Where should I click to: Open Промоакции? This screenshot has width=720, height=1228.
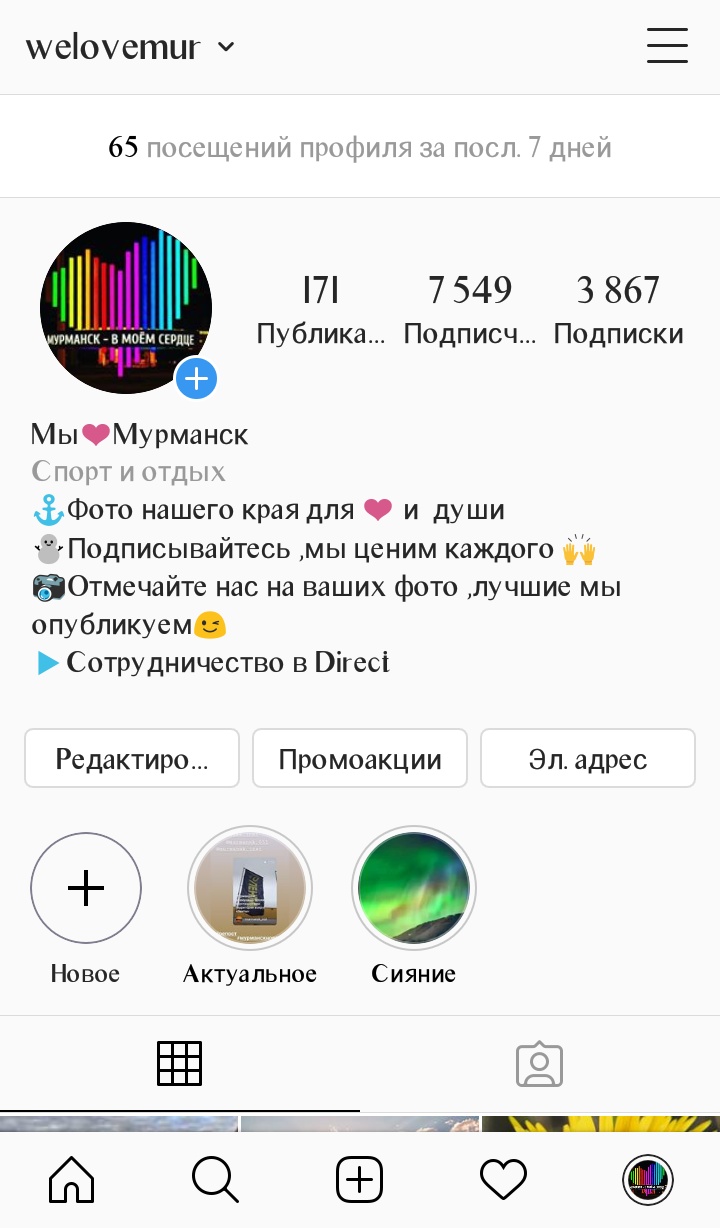(360, 759)
